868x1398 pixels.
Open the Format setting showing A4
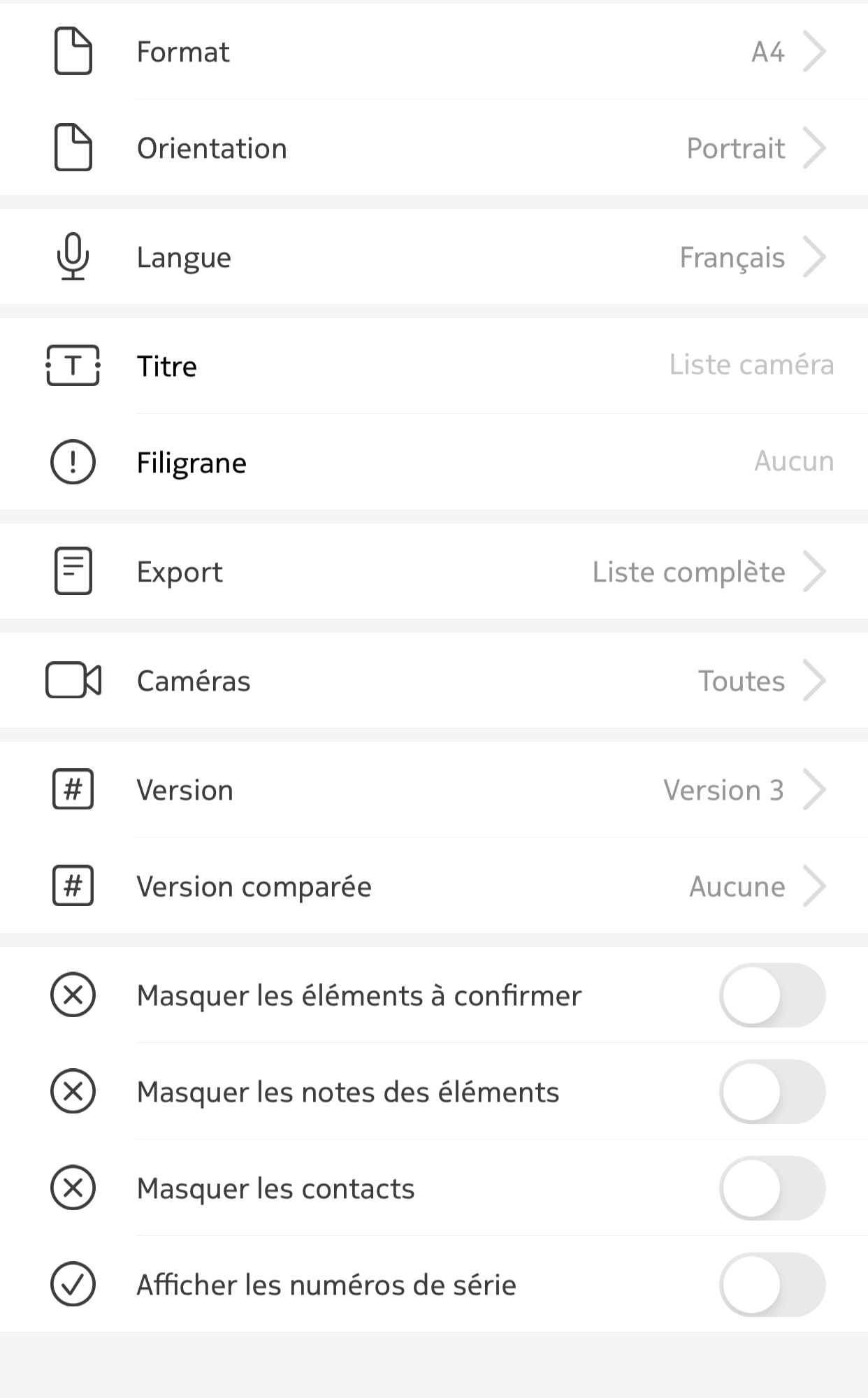[x=434, y=51]
